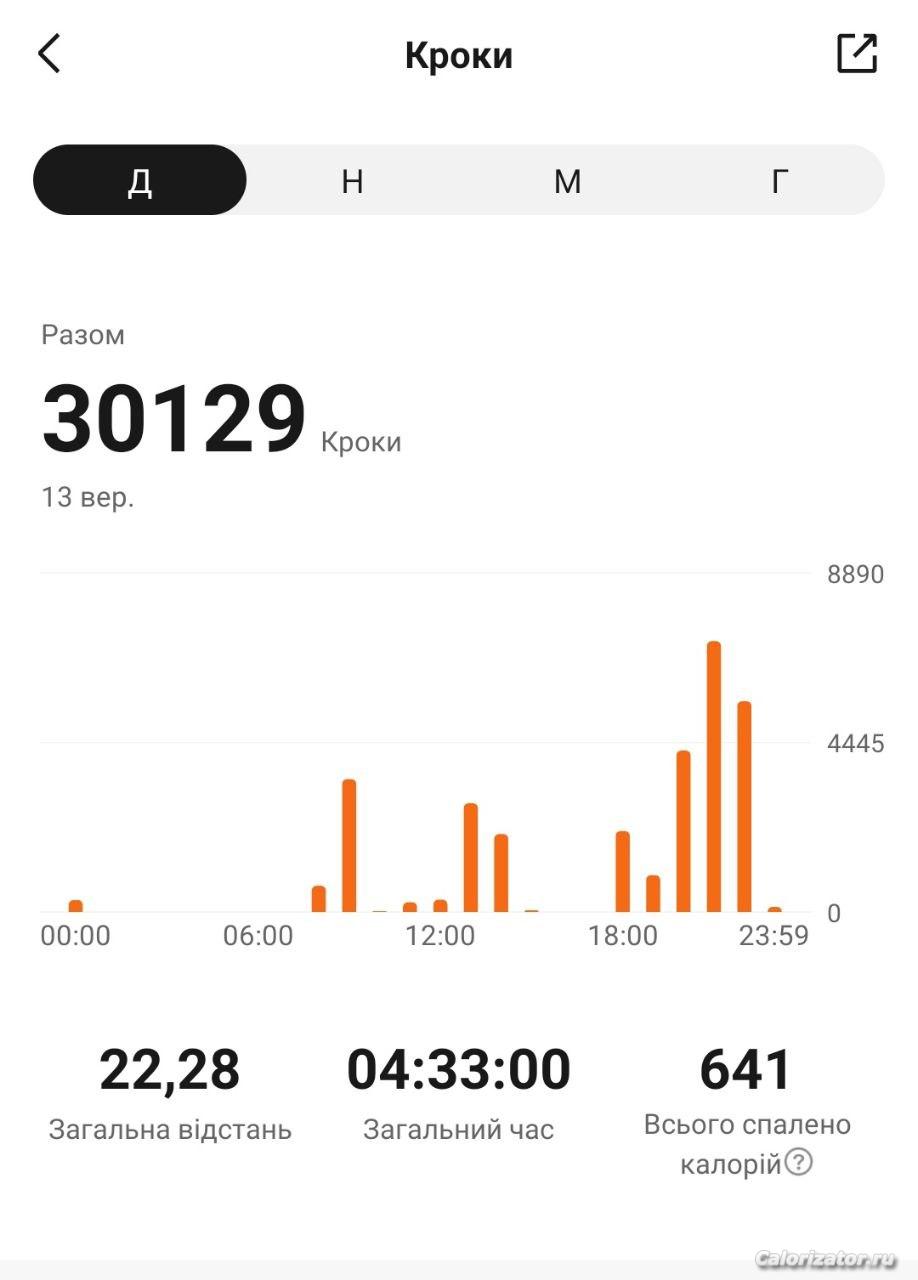Go back from the Кроки screen
918x1280 pixels.
click(49, 54)
